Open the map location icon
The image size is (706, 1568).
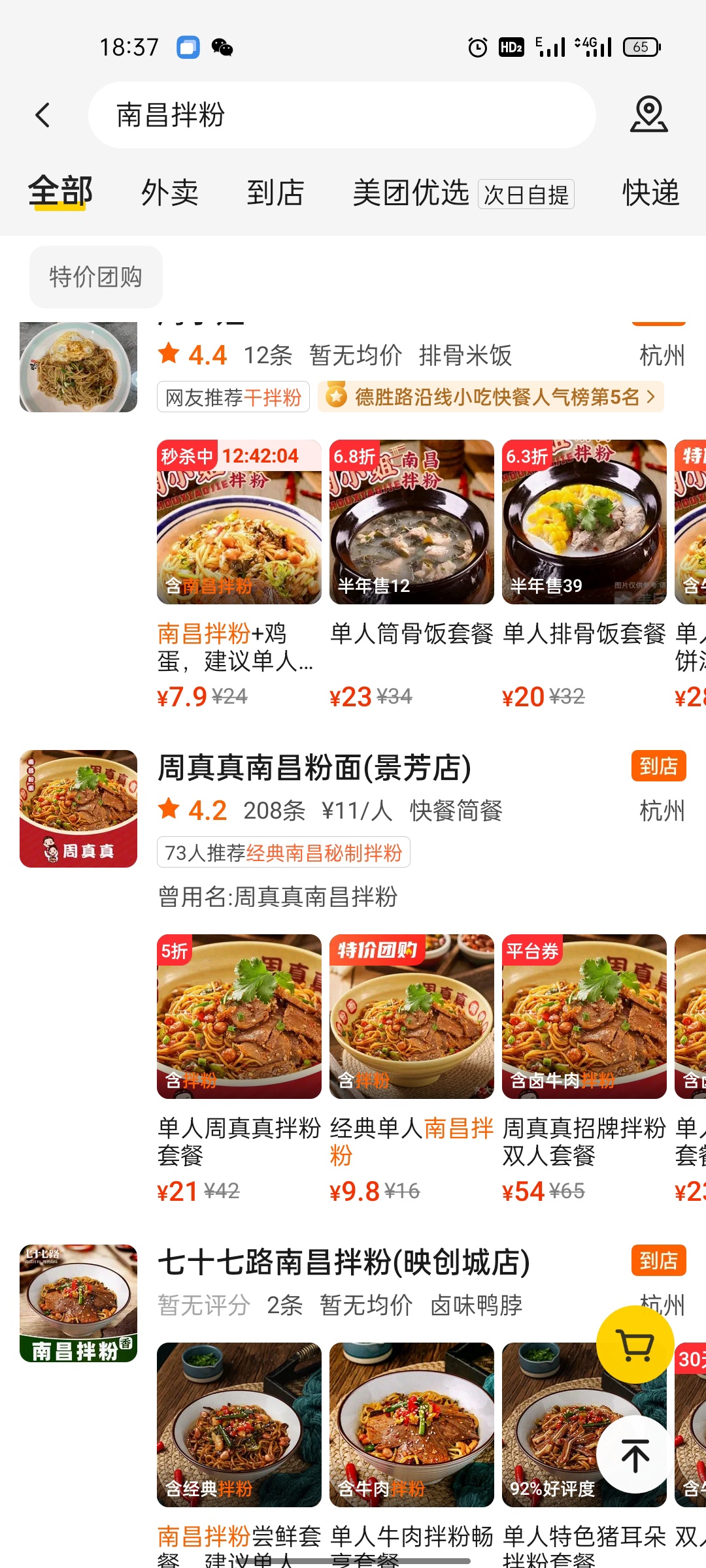point(648,115)
